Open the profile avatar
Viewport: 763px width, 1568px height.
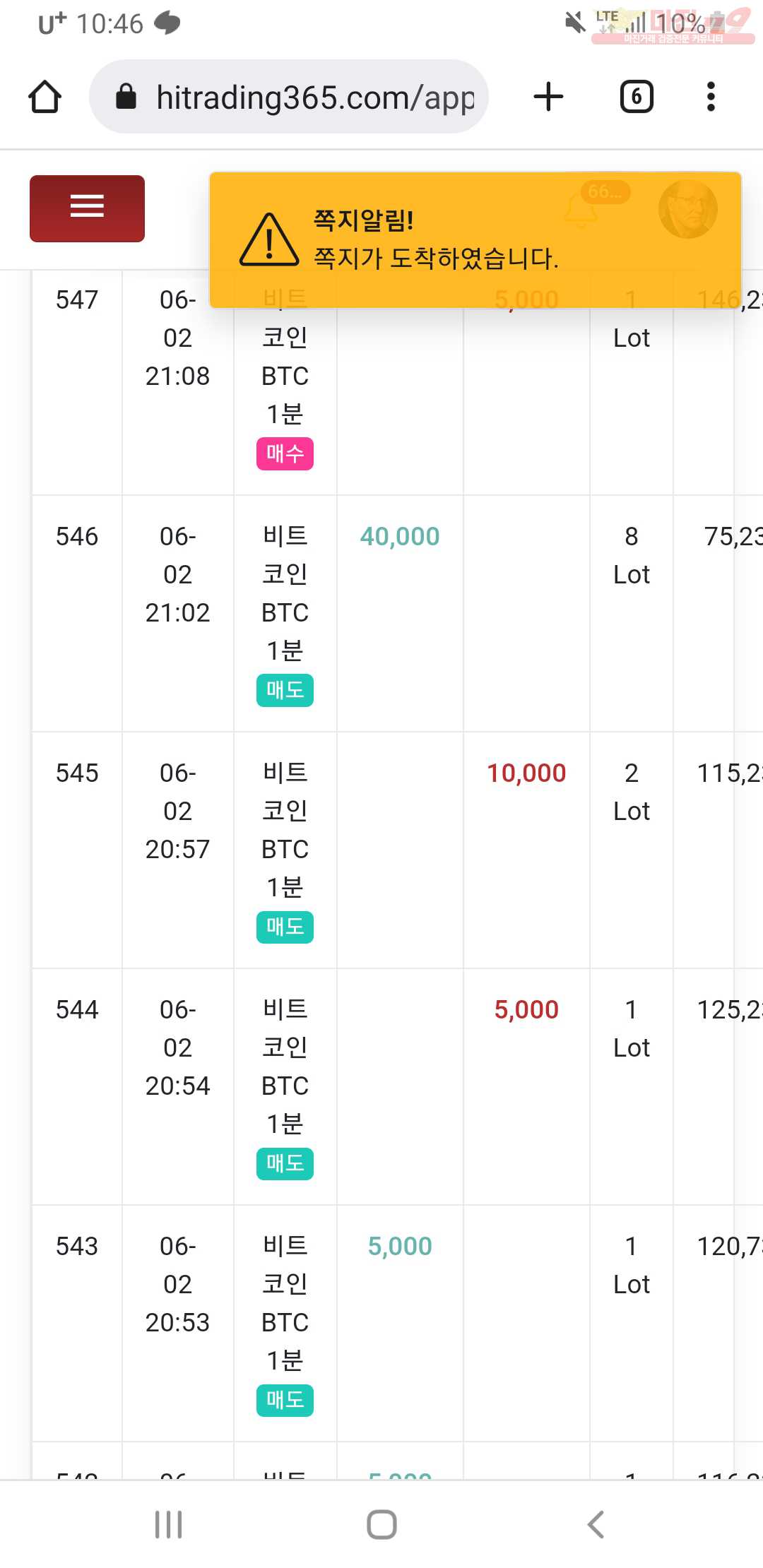tap(688, 209)
